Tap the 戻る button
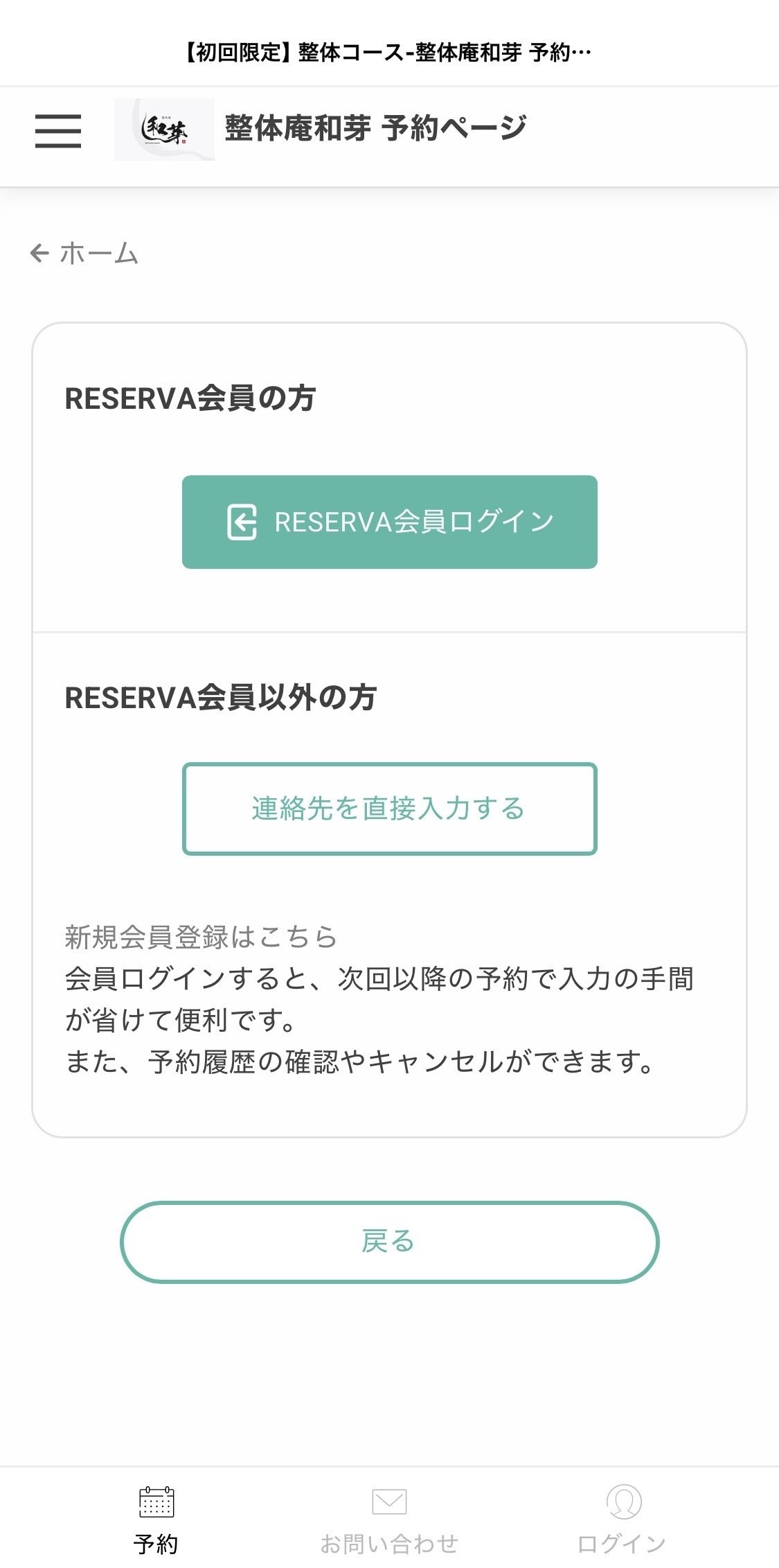 [389, 1242]
